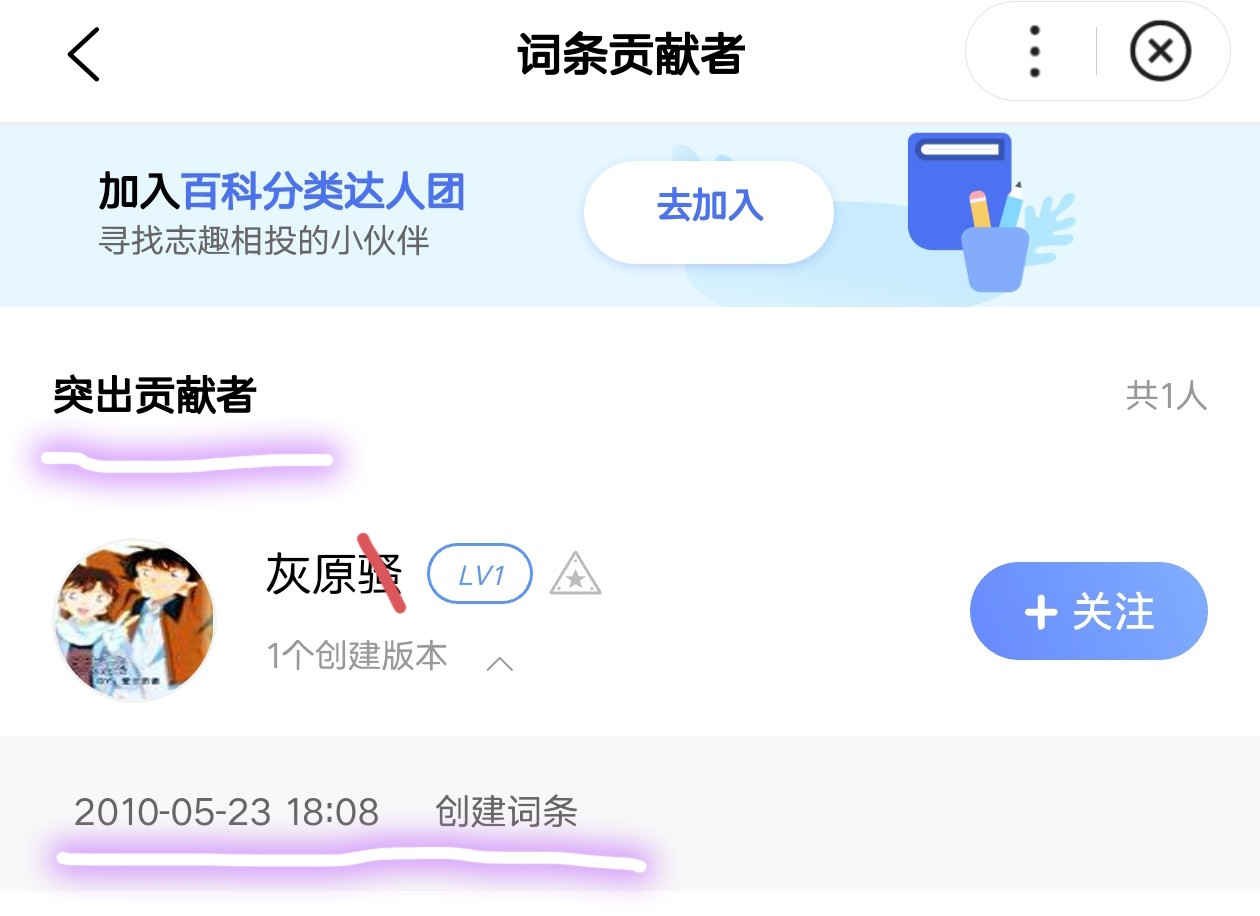The height and width of the screenshot is (916, 1260).
Task: Go back using the top-left arrow
Action: click(84, 54)
